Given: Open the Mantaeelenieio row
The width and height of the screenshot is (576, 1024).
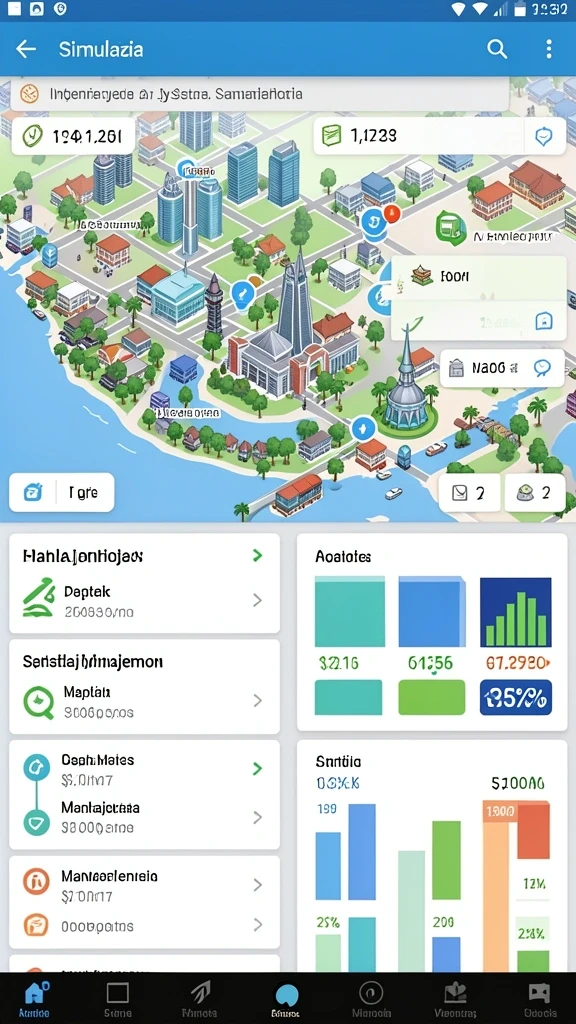Looking at the screenshot, I should (144, 885).
